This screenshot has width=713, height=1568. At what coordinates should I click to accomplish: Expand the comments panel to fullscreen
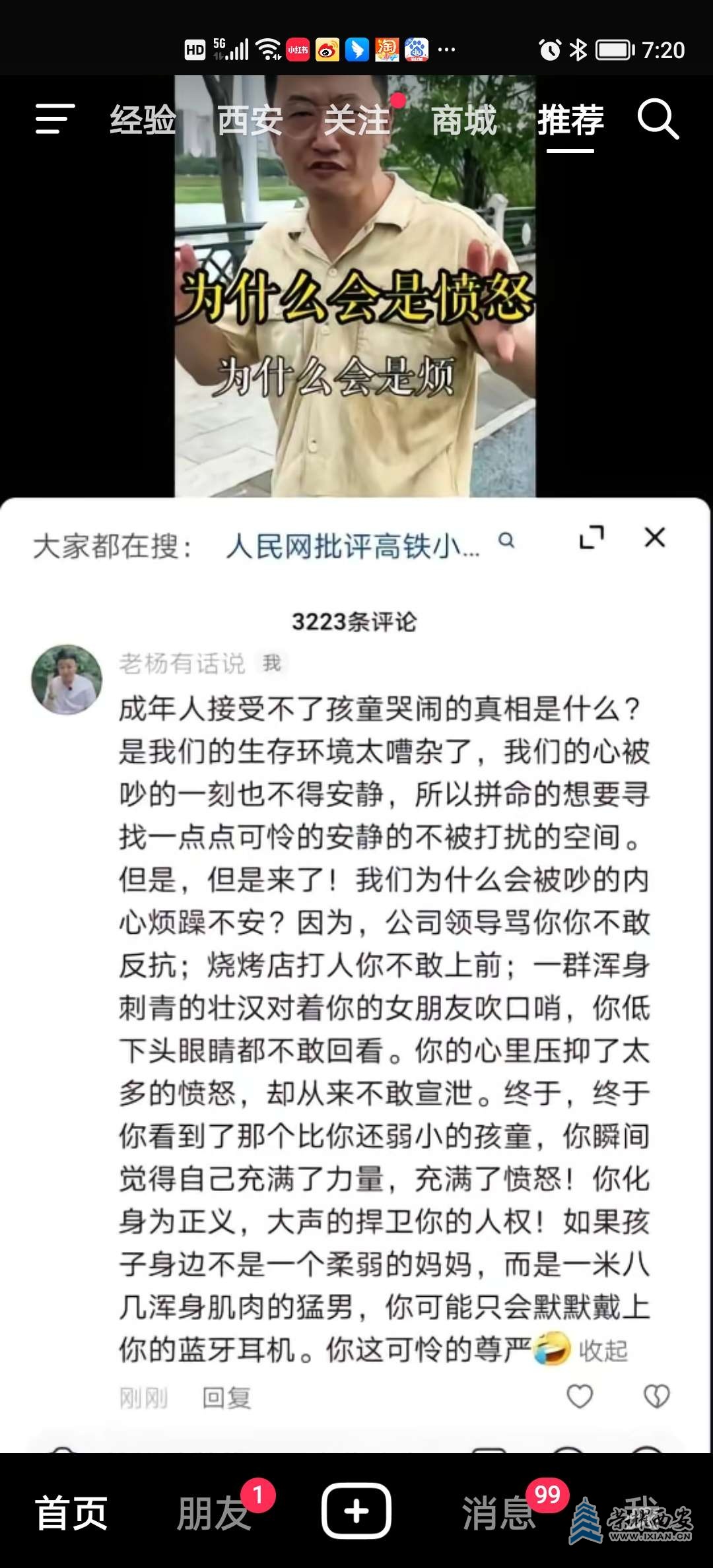(x=591, y=538)
